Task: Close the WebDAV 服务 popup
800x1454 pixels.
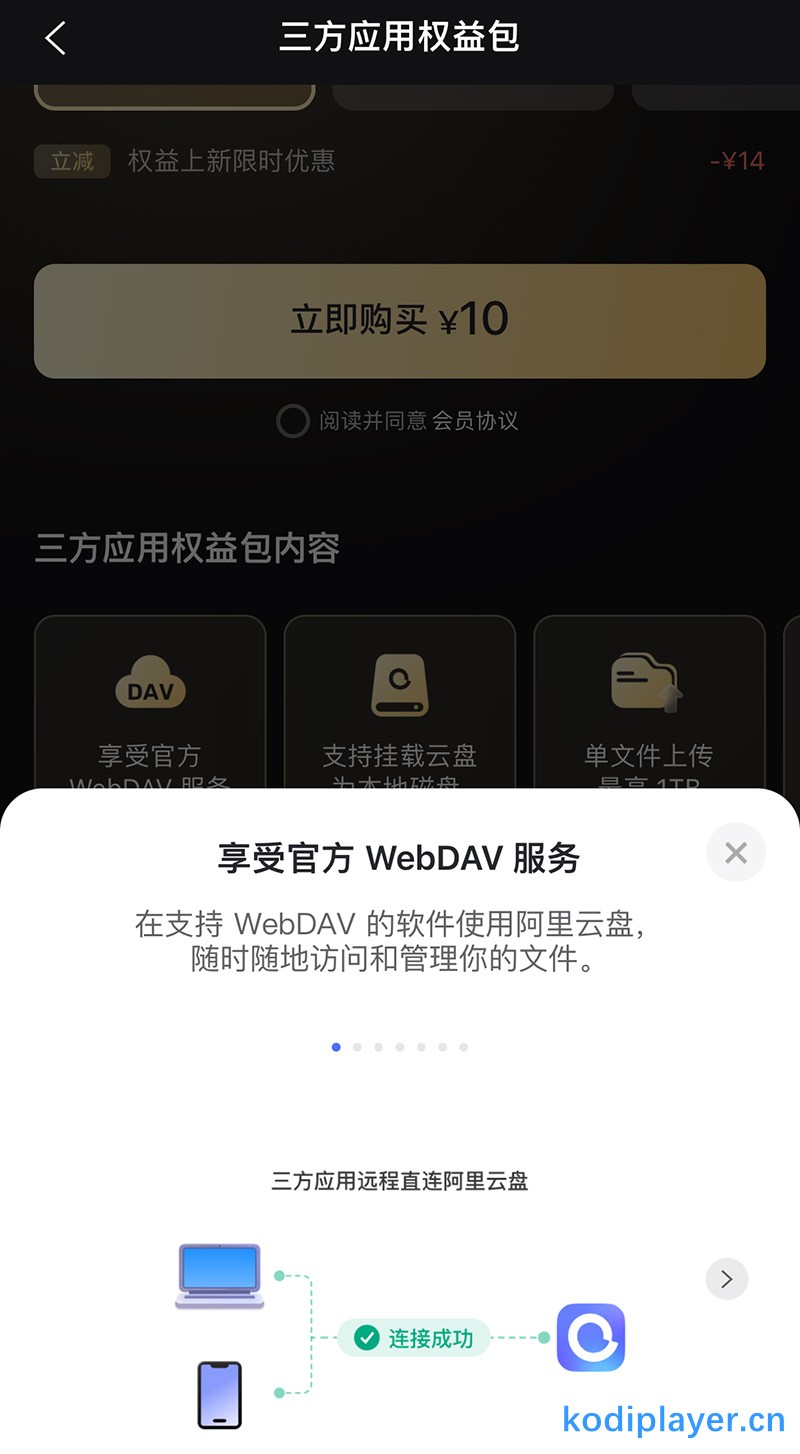Action: pyautogui.click(x=735, y=853)
